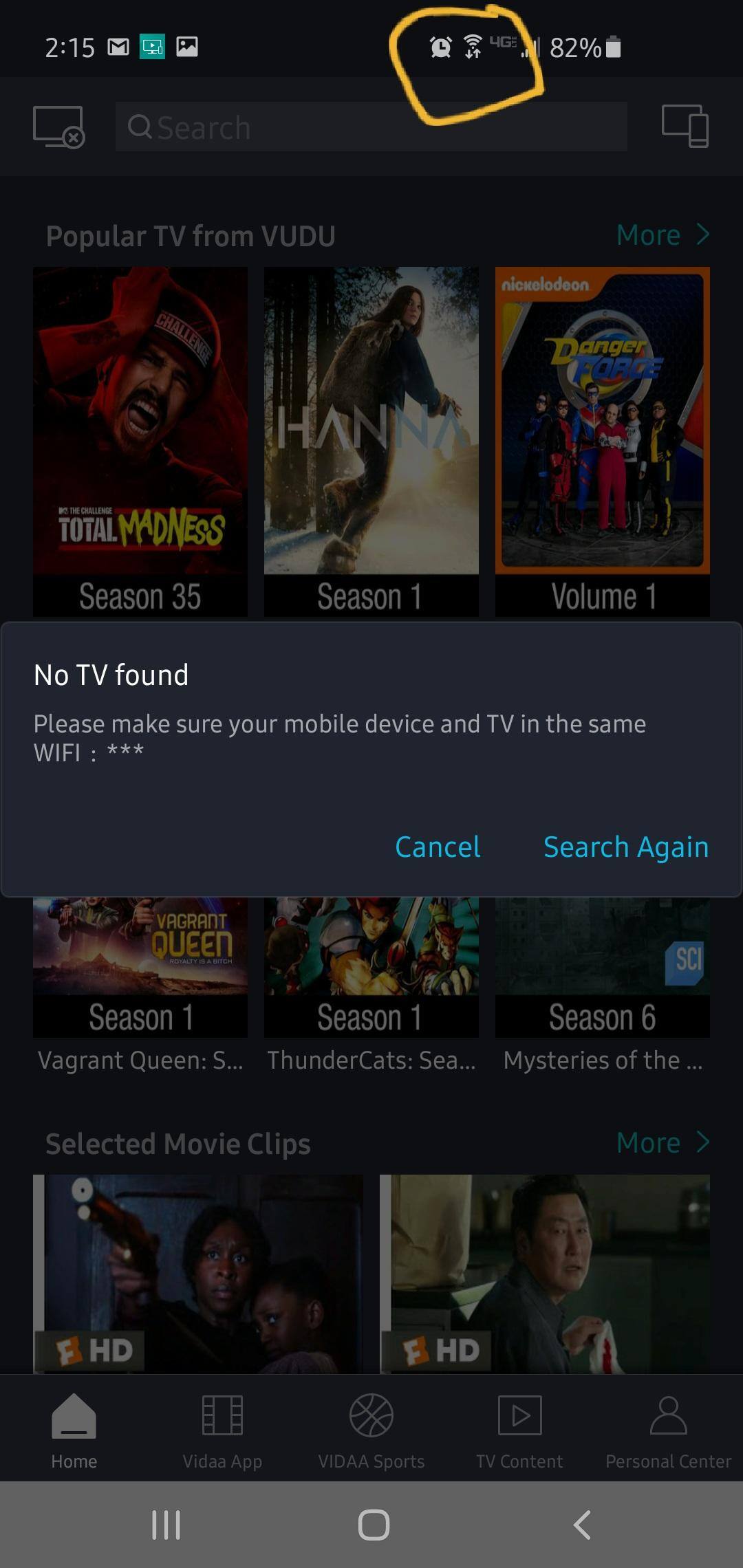Open Total Madness Season 35 tile

(x=140, y=440)
